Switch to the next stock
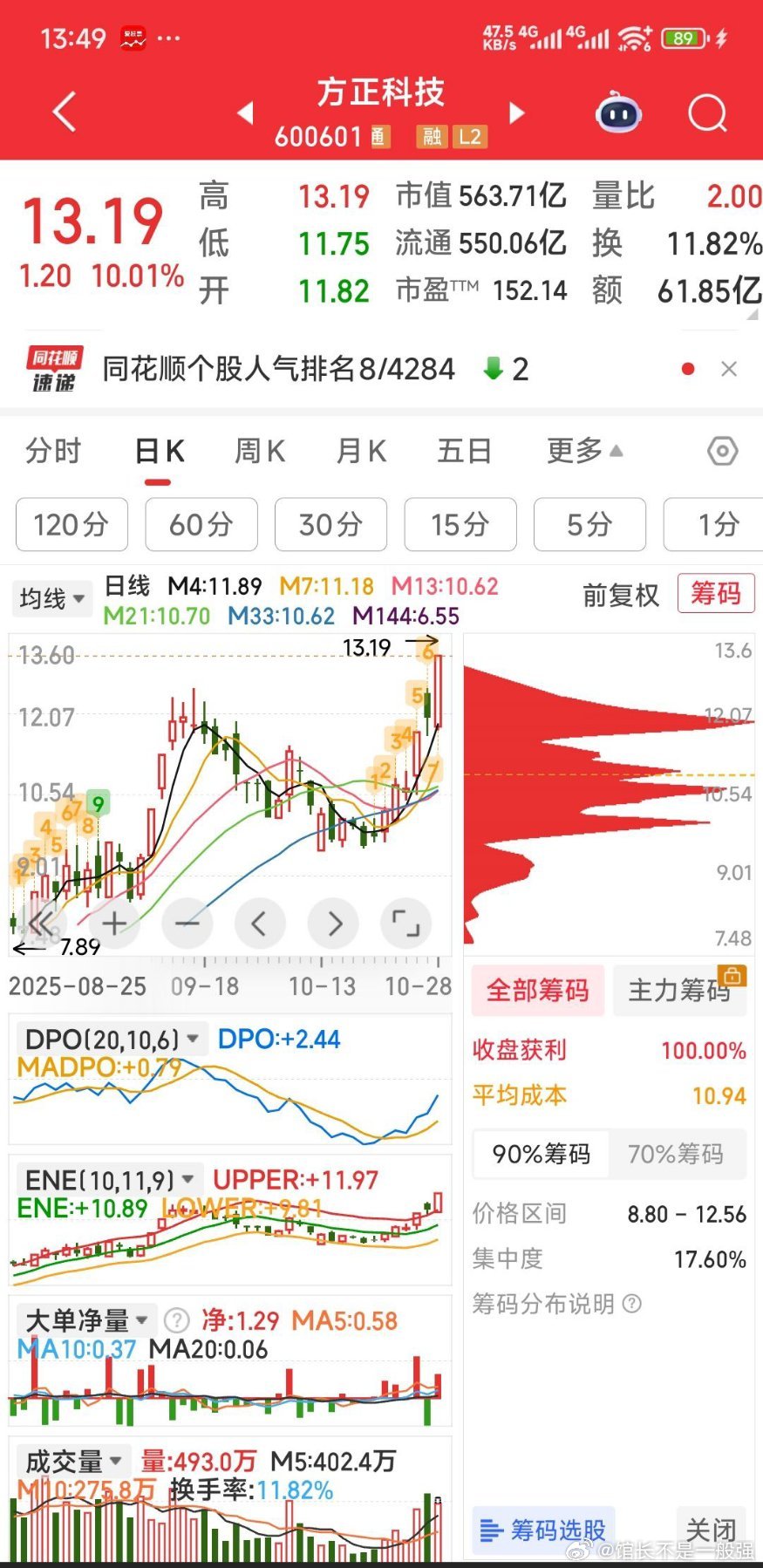 (517, 112)
